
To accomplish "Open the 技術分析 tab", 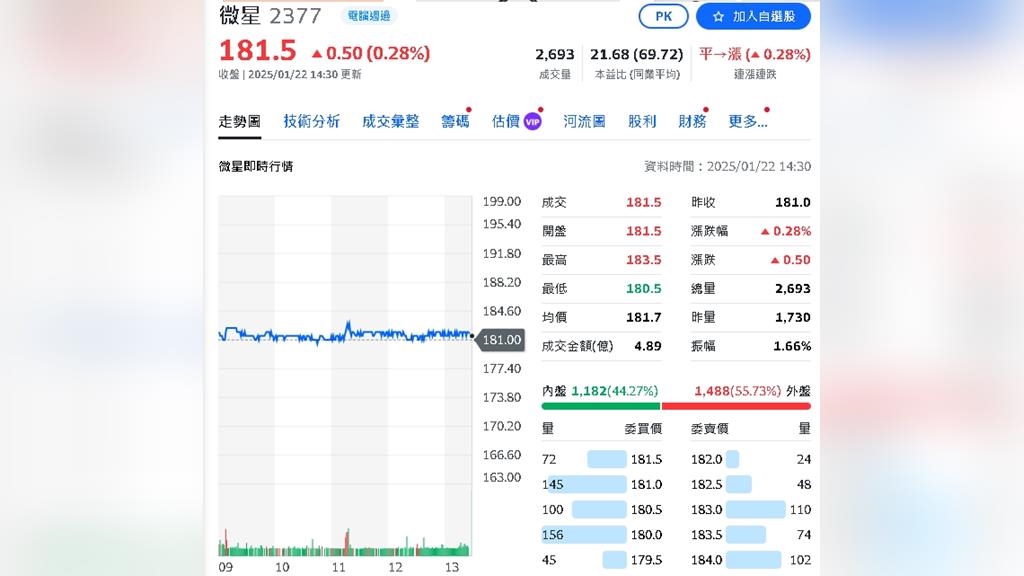I will [311, 121].
